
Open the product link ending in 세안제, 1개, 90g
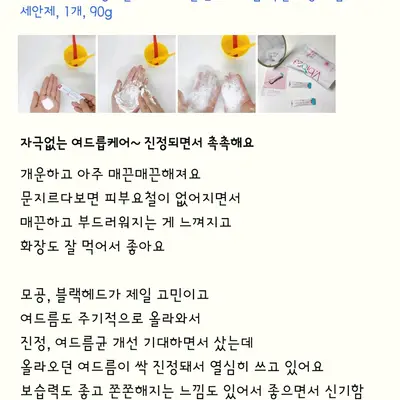pyautogui.click(x=66, y=13)
